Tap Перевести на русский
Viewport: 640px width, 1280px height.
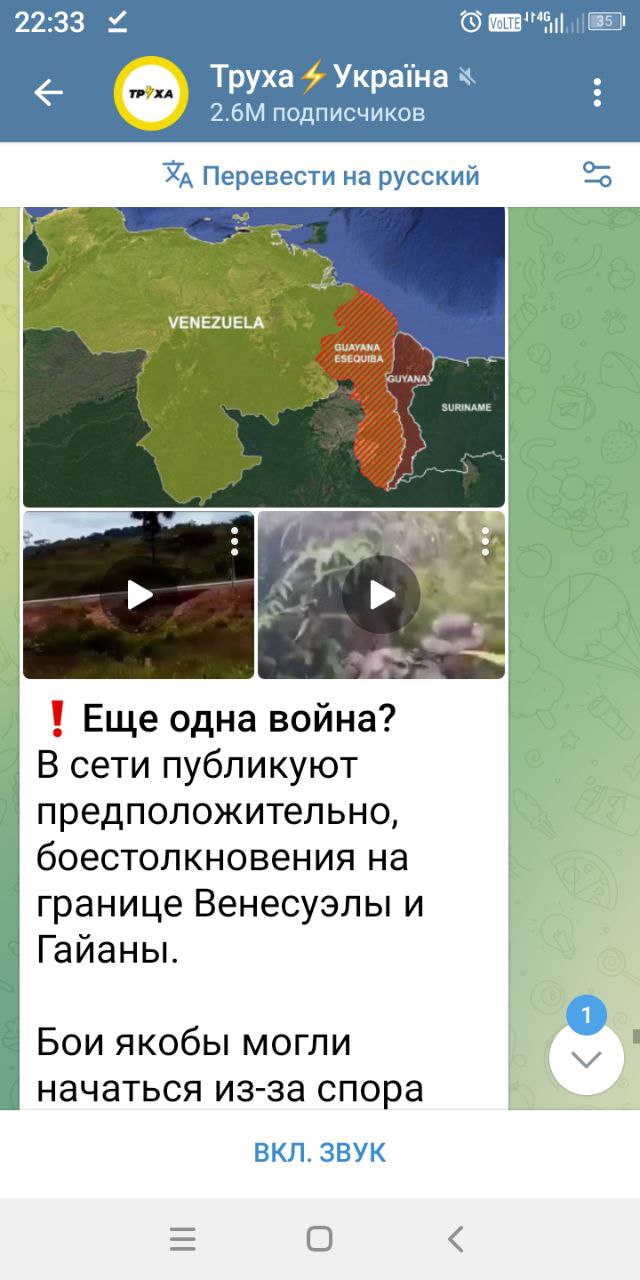(321, 176)
